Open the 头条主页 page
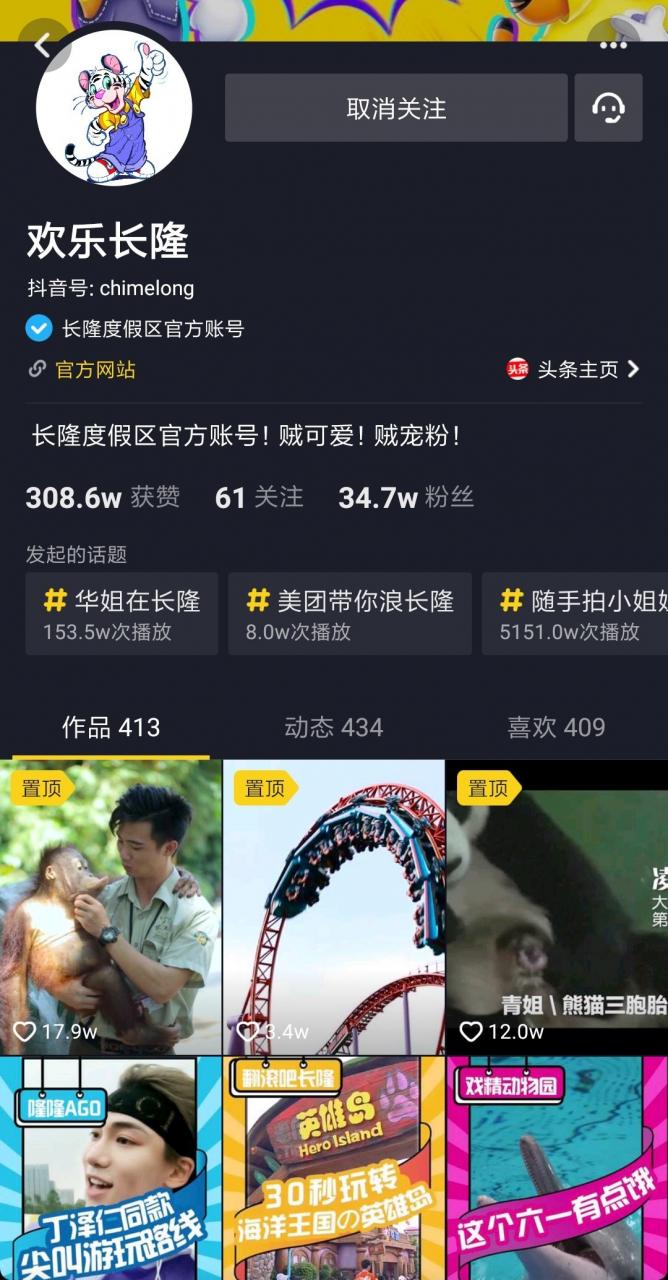 click(574, 370)
